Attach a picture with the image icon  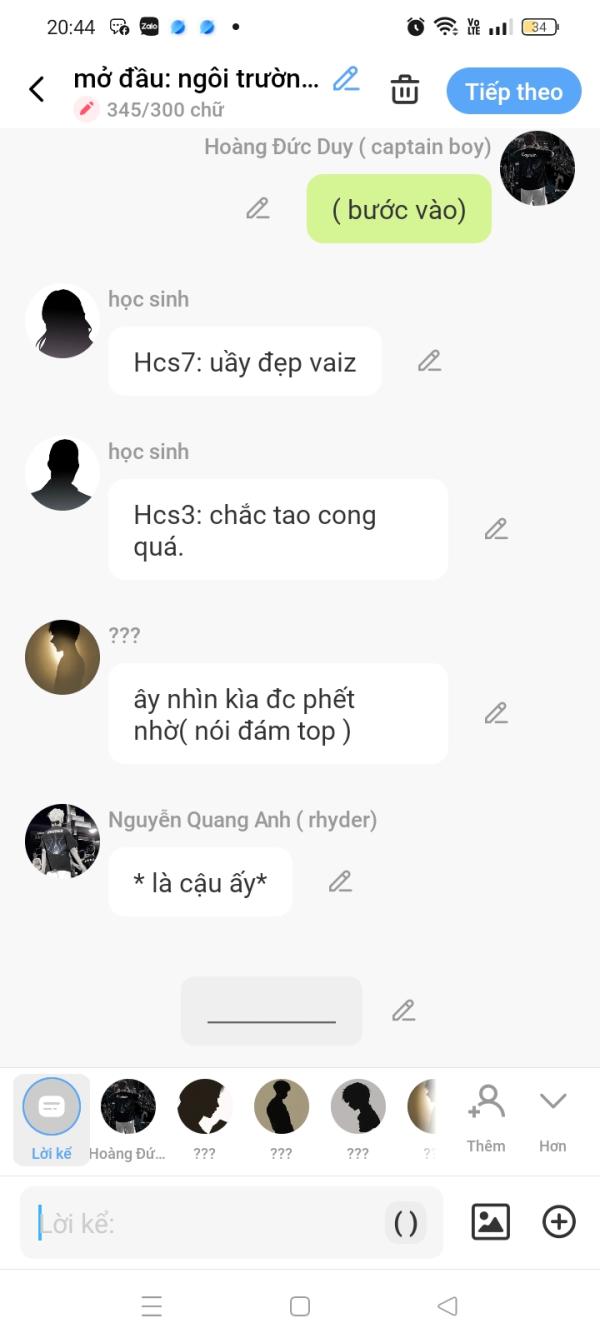[490, 1222]
